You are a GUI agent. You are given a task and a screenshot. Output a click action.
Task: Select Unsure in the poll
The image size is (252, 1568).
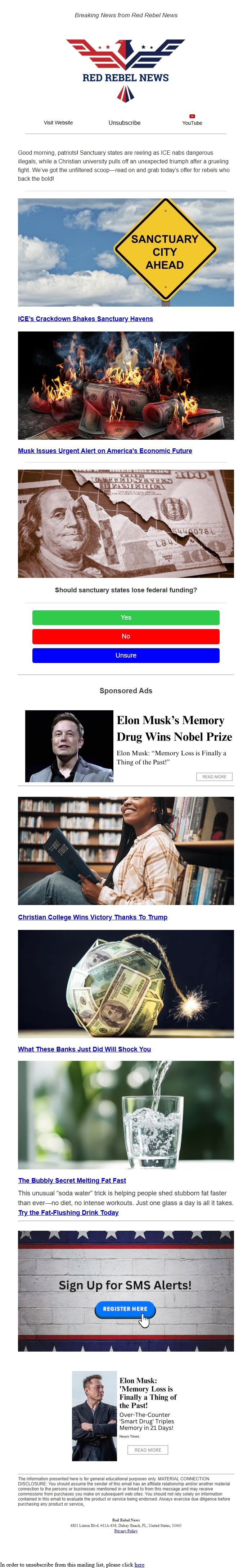coord(126,655)
